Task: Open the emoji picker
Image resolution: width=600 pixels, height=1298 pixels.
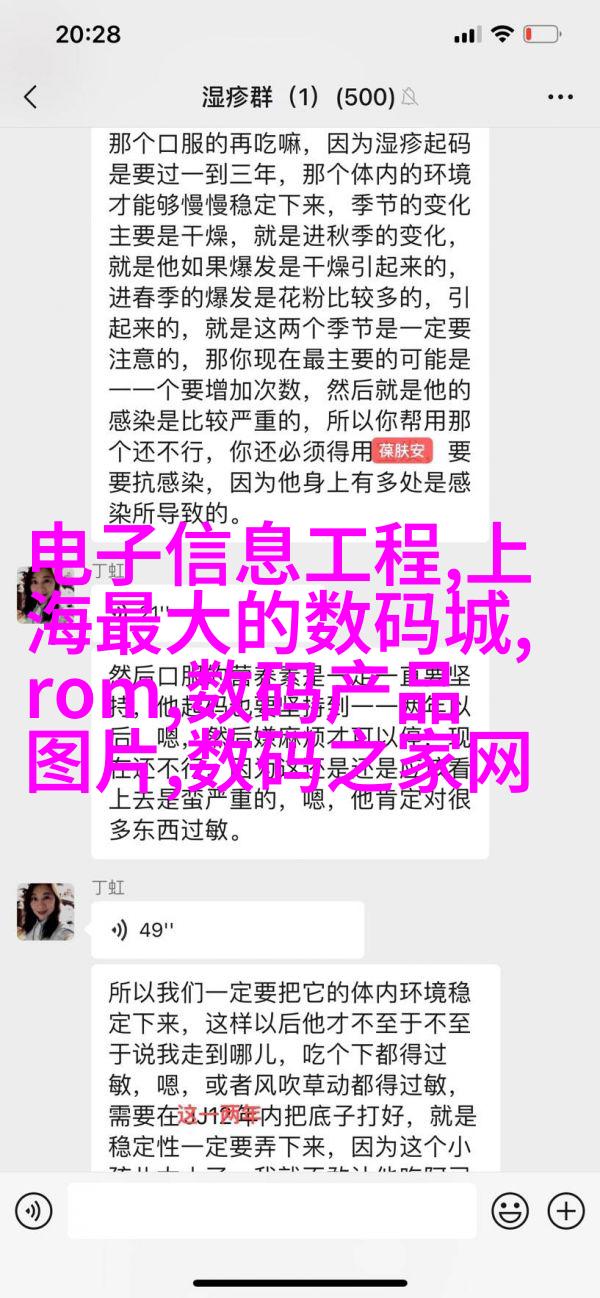Action: [511, 1211]
